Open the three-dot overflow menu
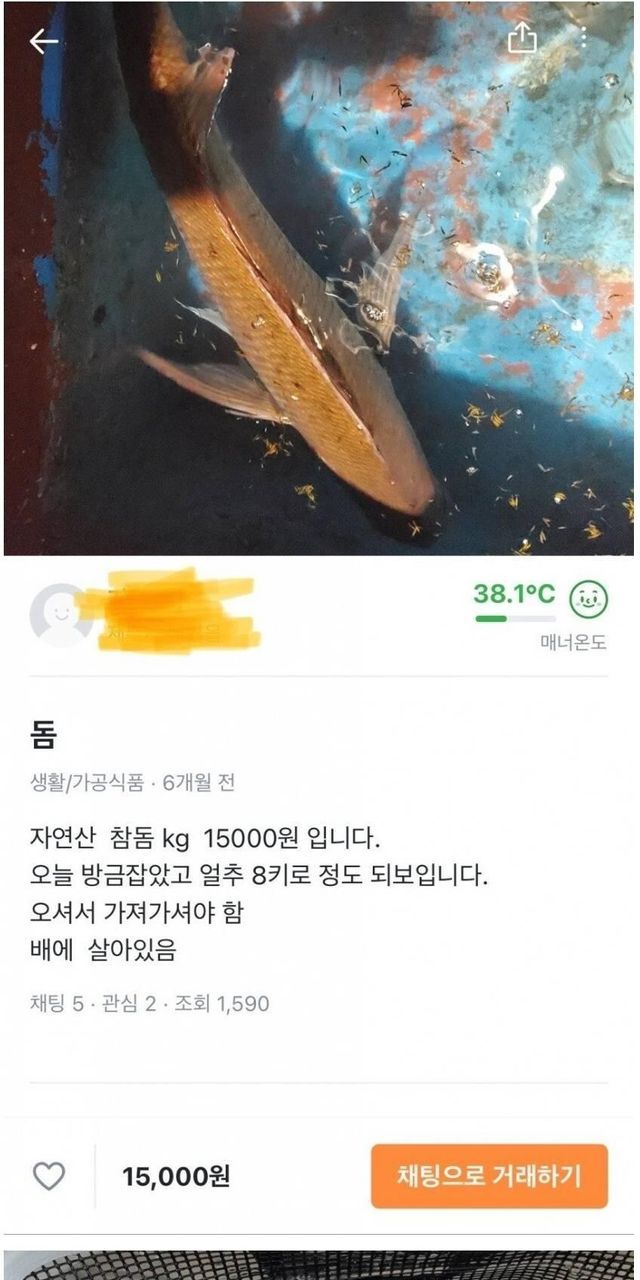640x1280 pixels. [x=584, y=39]
